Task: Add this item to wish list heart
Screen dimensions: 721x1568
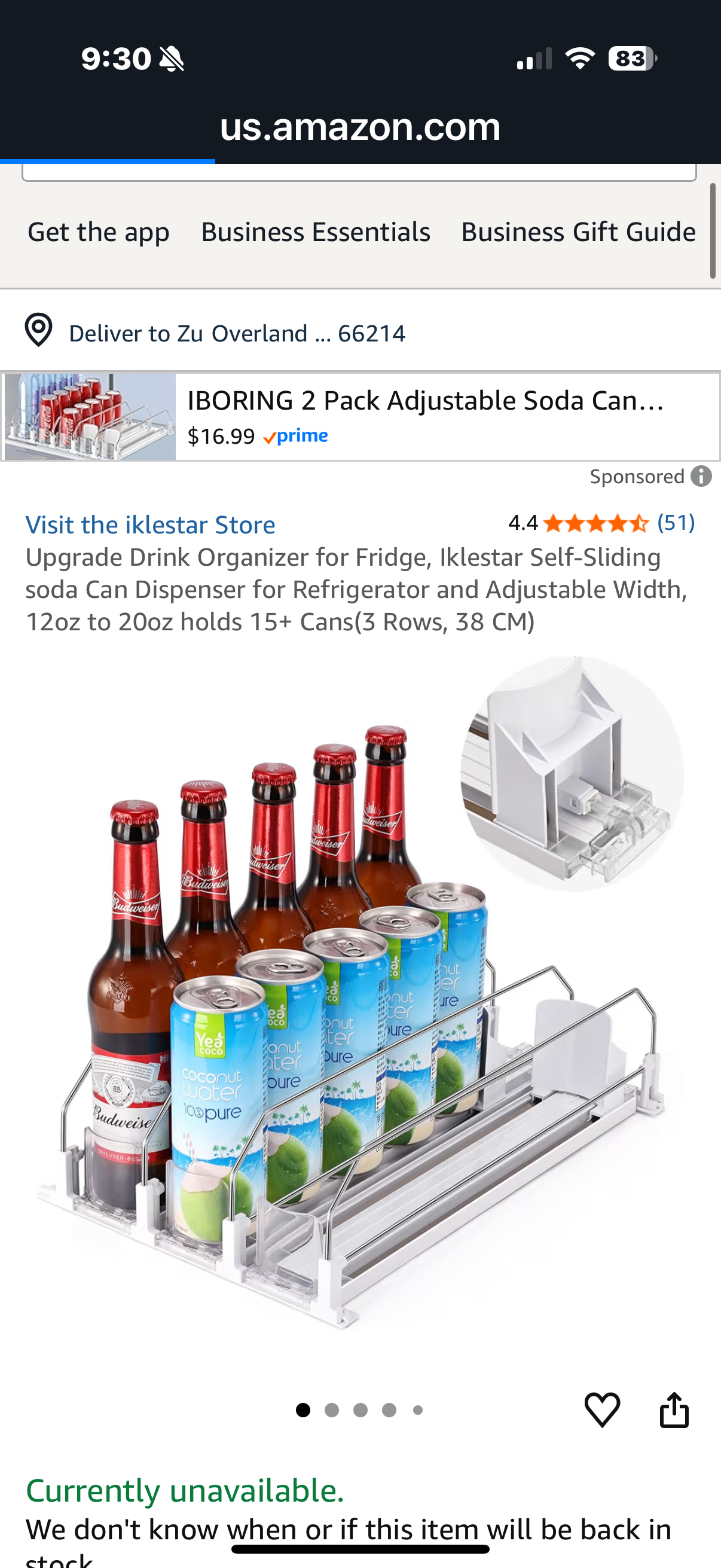Action: (x=602, y=1410)
